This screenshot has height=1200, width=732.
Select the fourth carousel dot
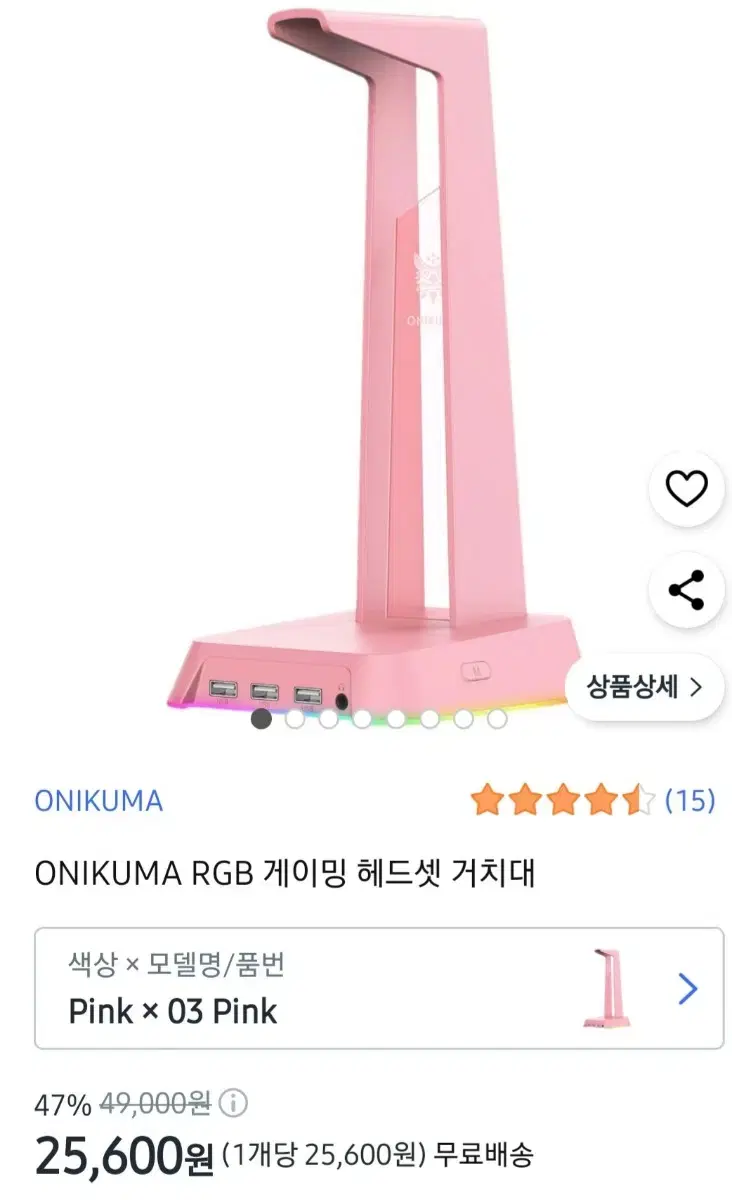[x=360, y=718]
